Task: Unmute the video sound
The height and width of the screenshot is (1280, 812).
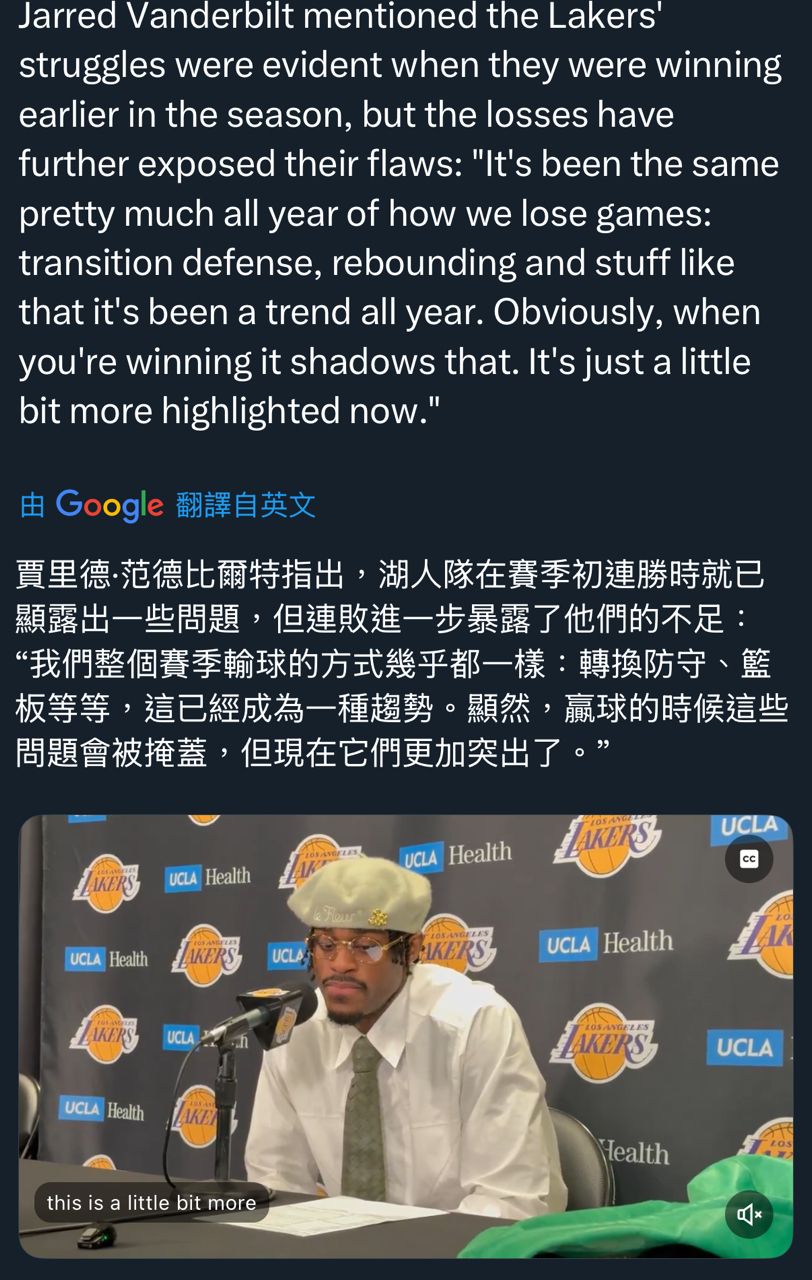Action: (748, 1214)
